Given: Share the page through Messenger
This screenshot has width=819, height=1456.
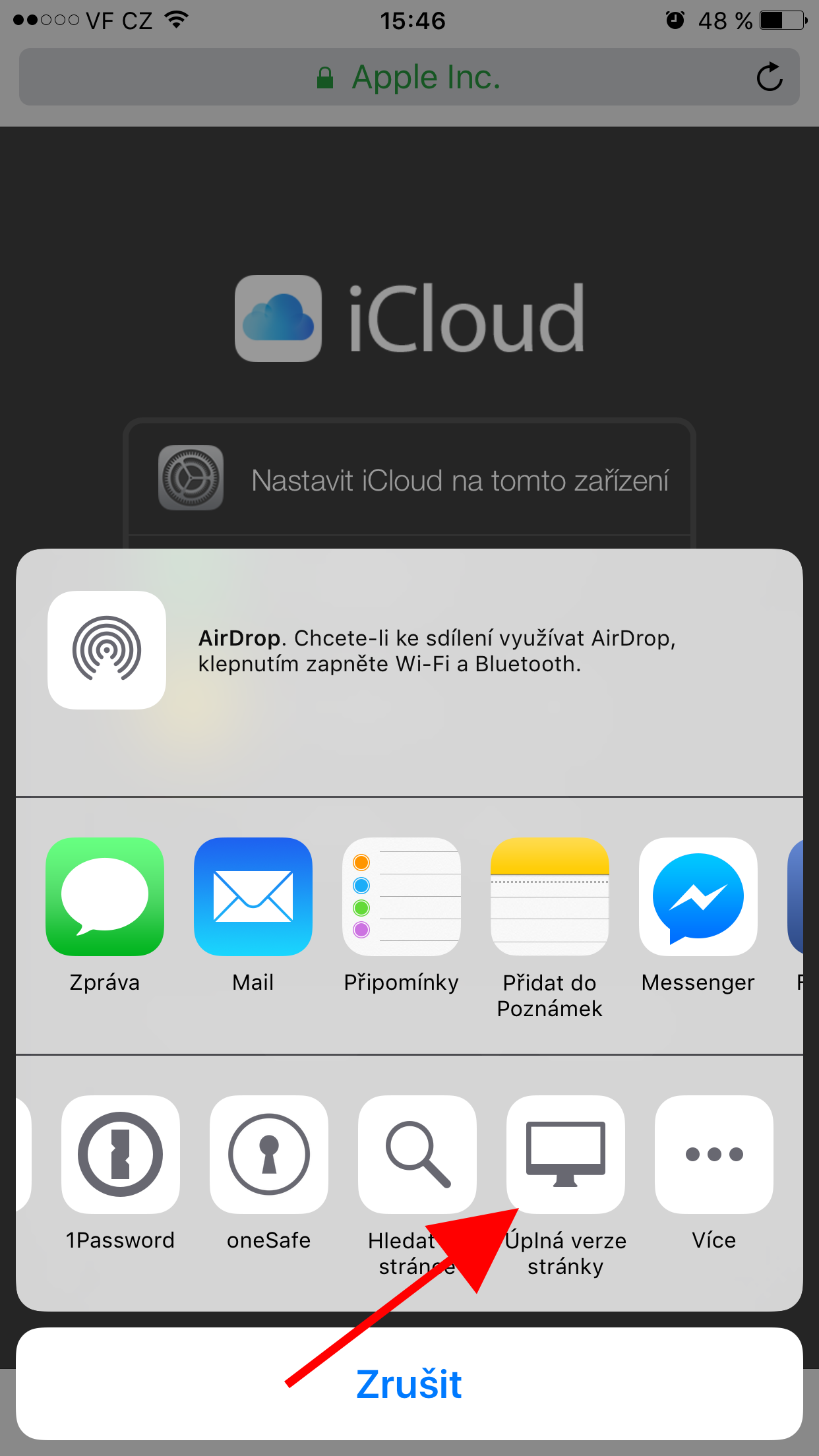Looking at the screenshot, I should tap(698, 897).
